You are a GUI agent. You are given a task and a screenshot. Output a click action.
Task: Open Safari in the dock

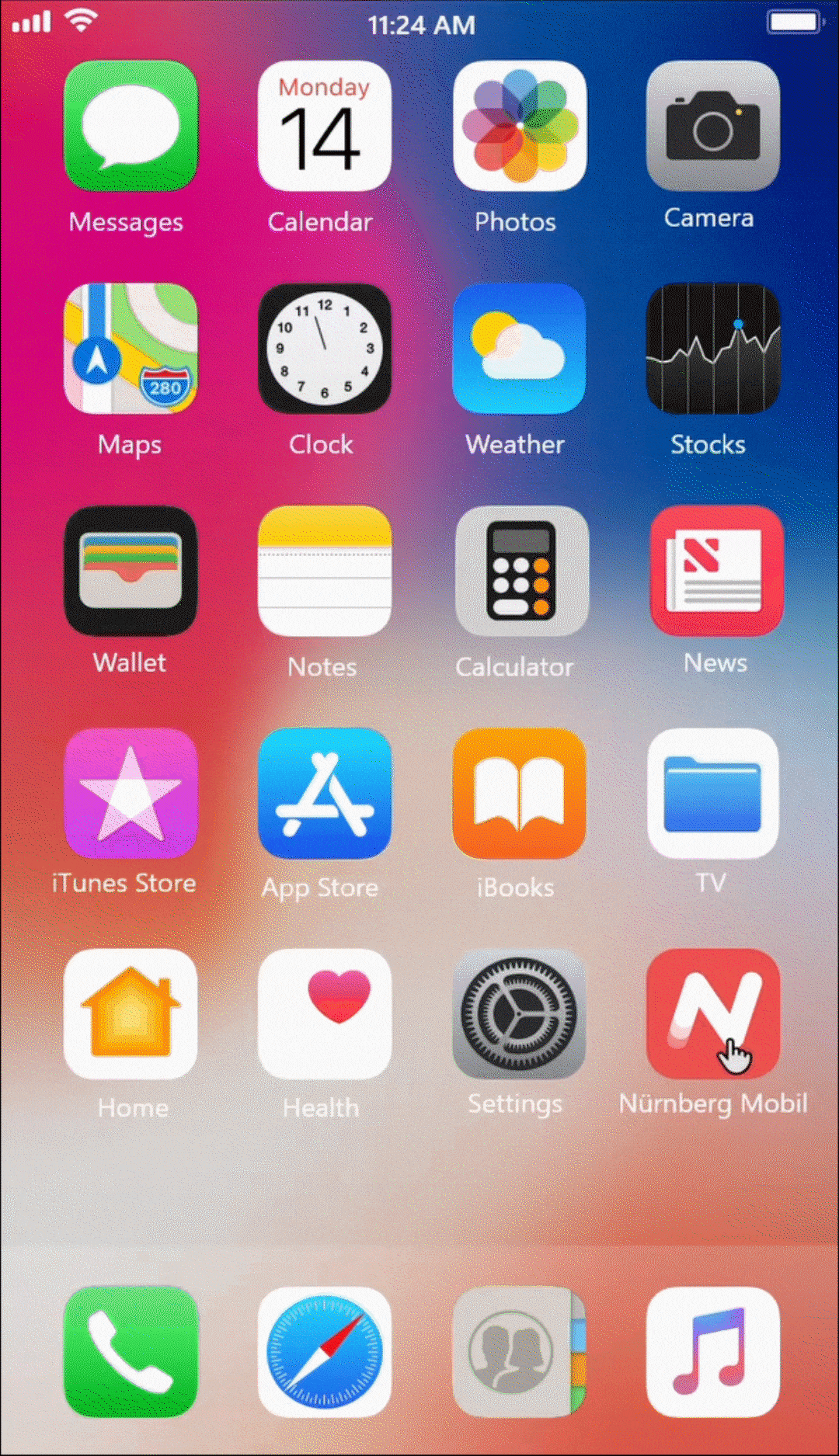[x=325, y=1351]
